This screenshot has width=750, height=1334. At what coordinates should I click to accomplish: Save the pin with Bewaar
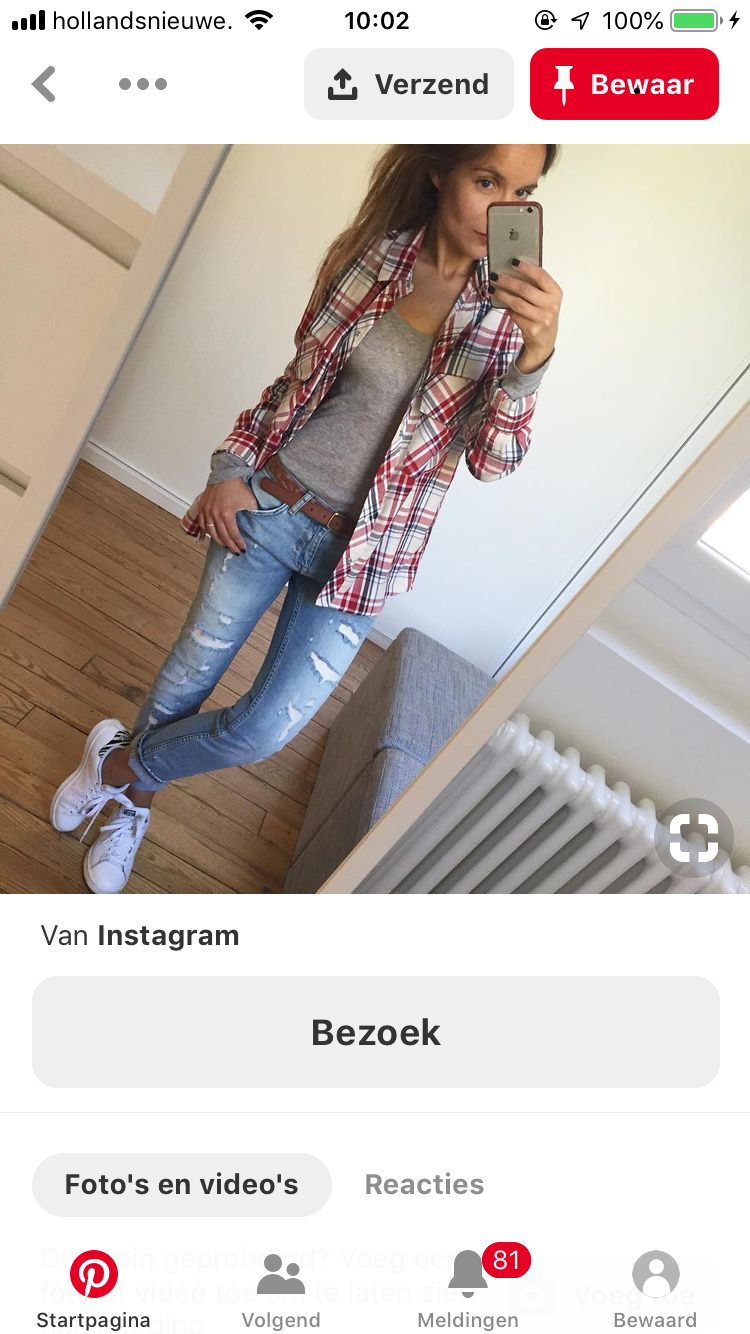(624, 84)
